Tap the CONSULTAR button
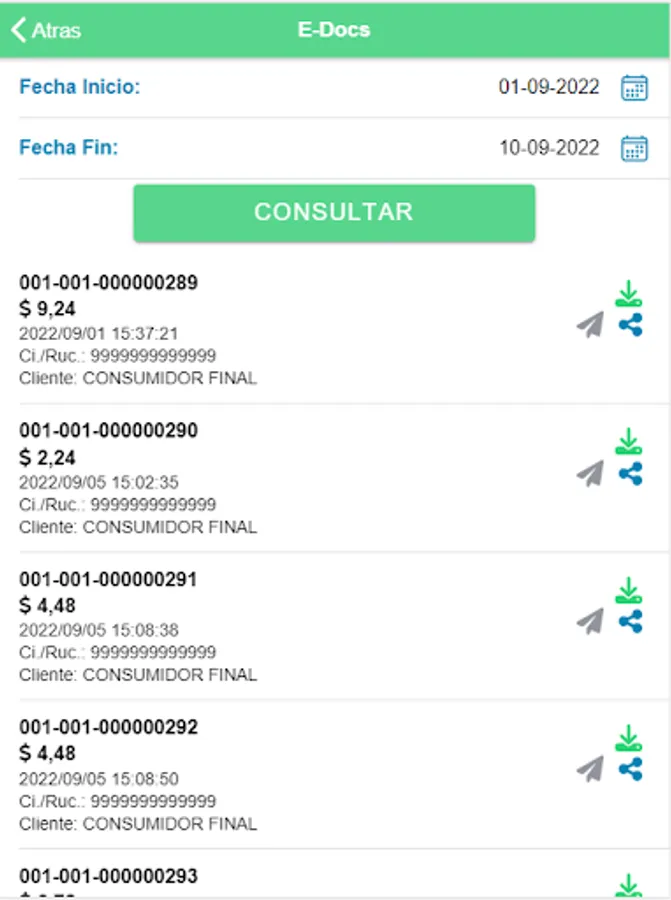671x900 pixels. coord(334,212)
